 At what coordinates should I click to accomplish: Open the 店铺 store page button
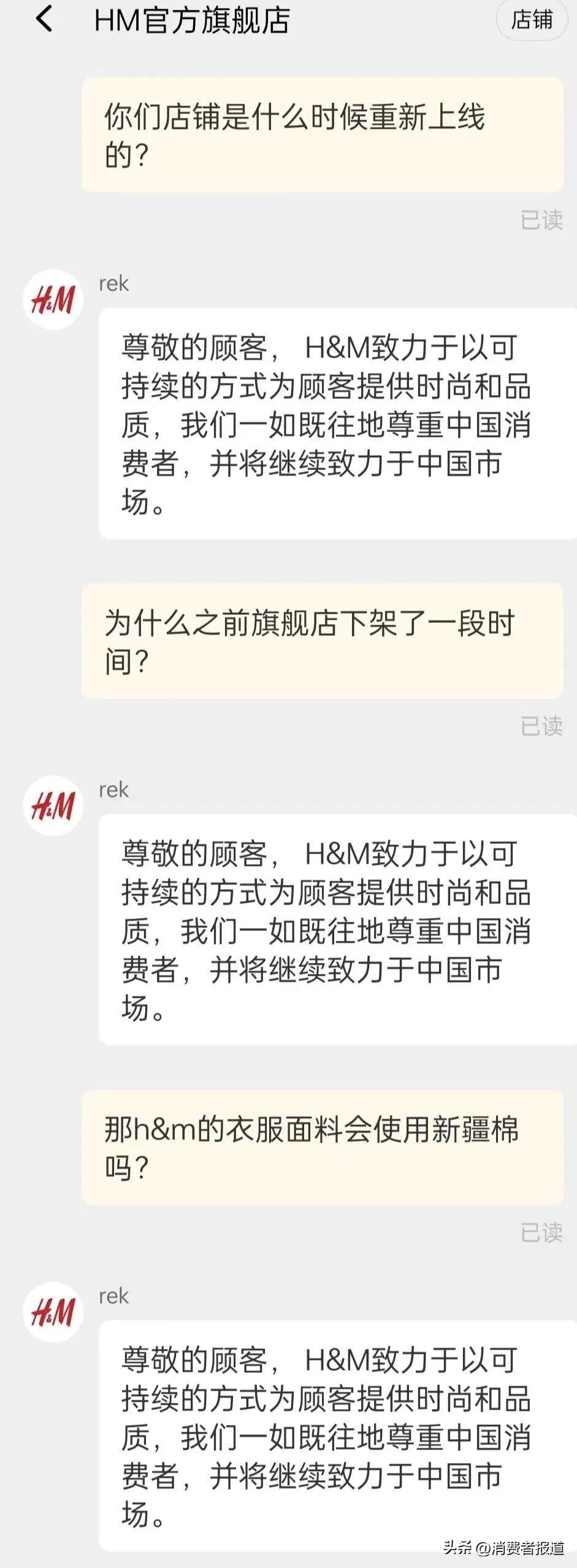coord(532,20)
